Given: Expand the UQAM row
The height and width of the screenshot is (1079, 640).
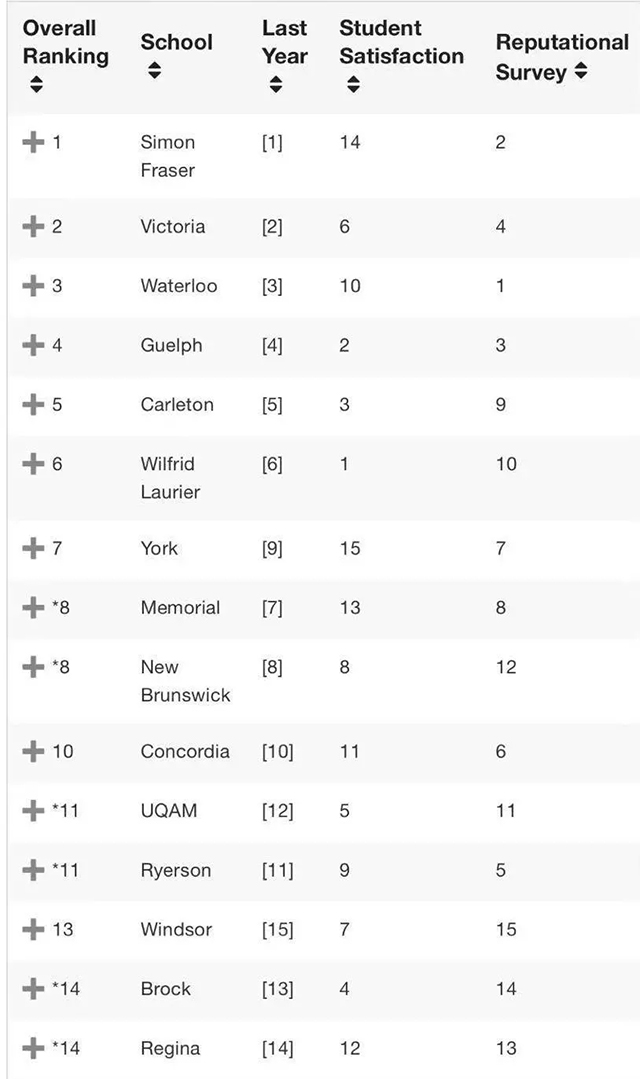Looking at the screenshot, I should 33,811.
